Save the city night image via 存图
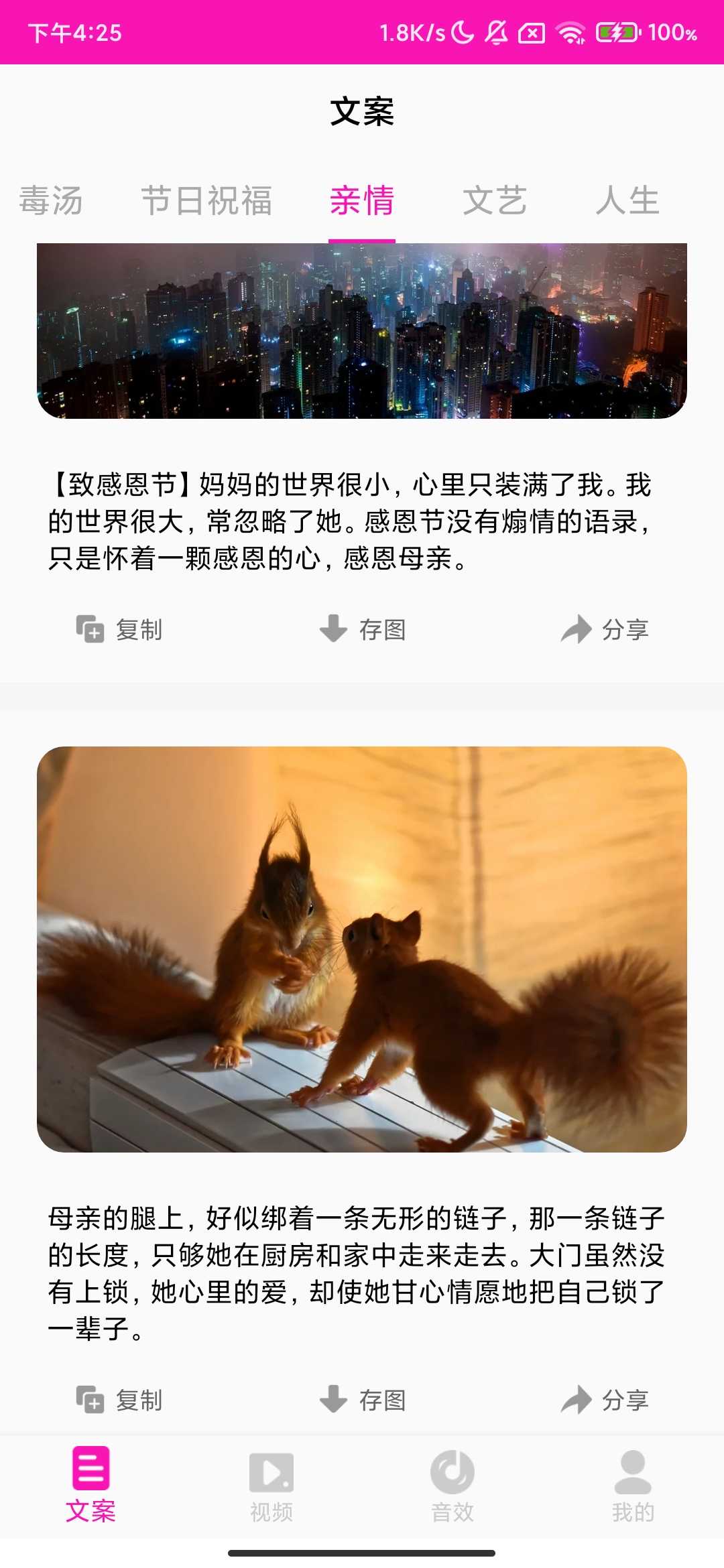The image size is (724, 1568). click(x=362, y=629)
